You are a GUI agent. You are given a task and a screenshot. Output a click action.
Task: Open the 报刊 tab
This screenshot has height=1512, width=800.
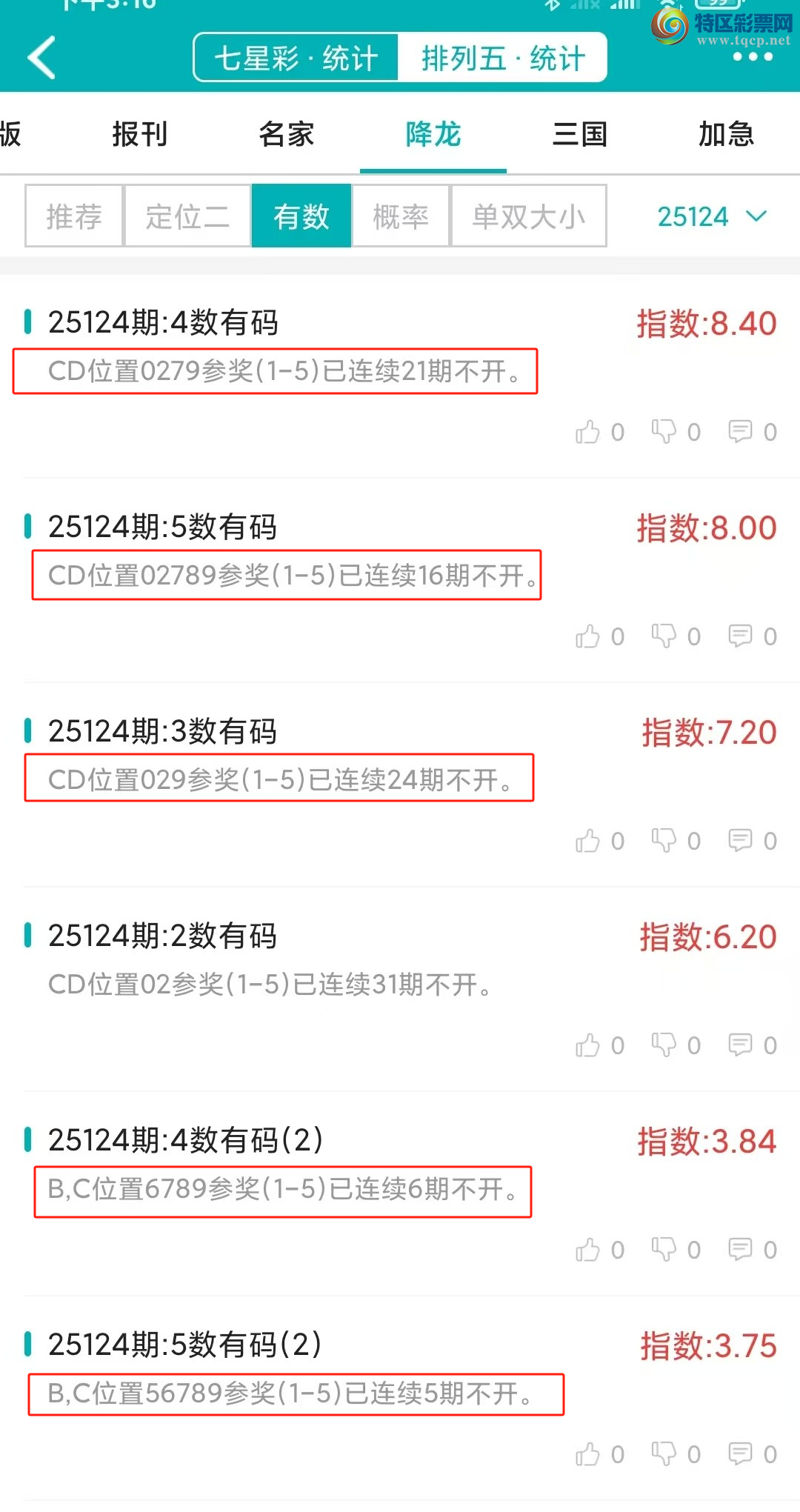[x=140, y=134]
